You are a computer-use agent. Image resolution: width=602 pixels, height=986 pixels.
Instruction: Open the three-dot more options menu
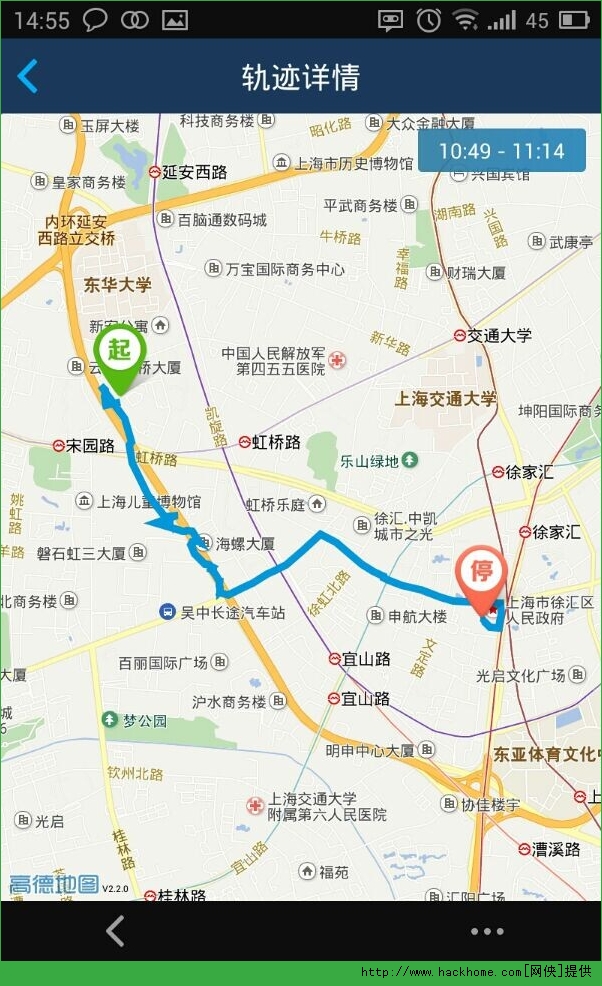coord(487,931)
